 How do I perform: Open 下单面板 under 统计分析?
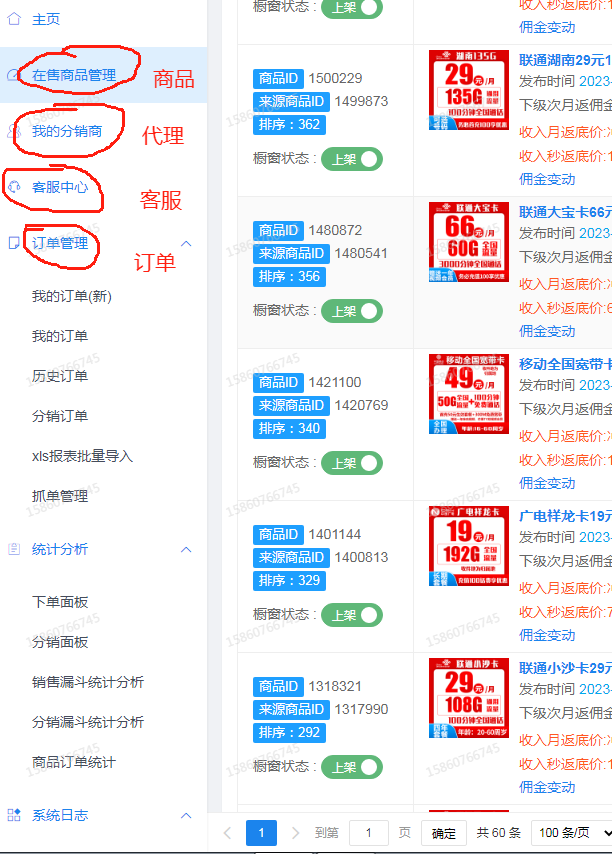pos(59,602)
